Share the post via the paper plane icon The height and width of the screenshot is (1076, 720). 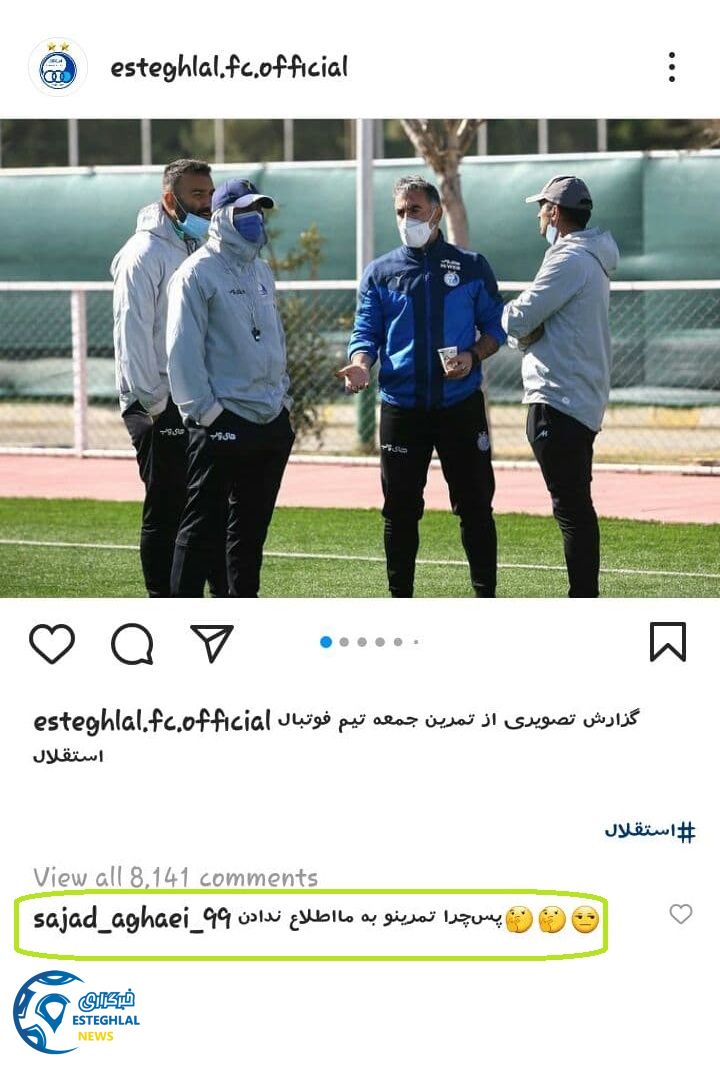tap(212, 644)
